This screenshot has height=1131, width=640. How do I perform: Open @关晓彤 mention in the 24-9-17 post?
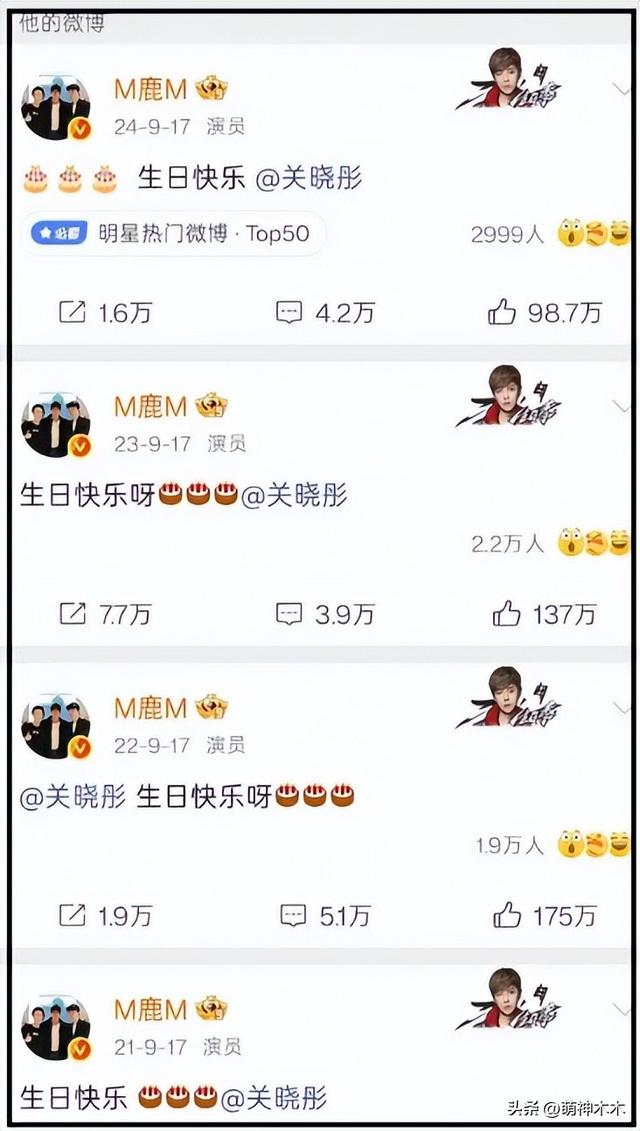click(x=309, y=179)
